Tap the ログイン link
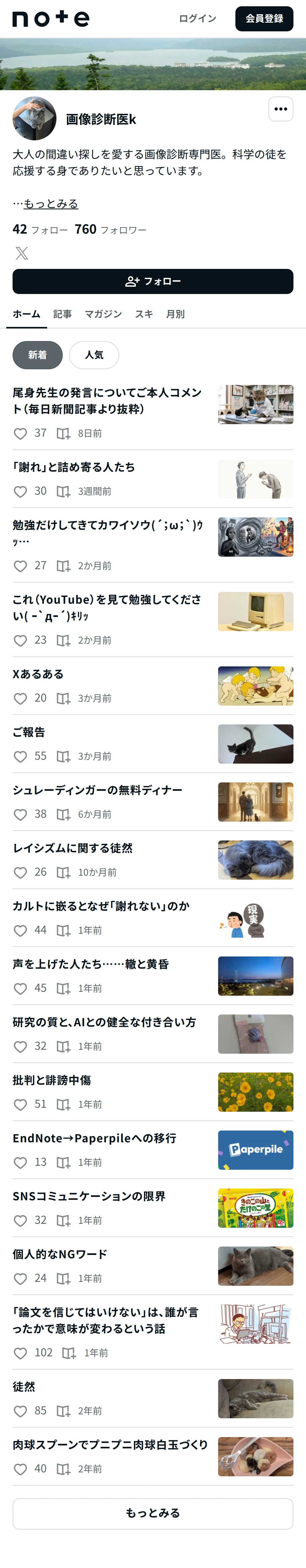Viewport: 306px width, 1568px height. pyautogui.click(x=197, y=19)
